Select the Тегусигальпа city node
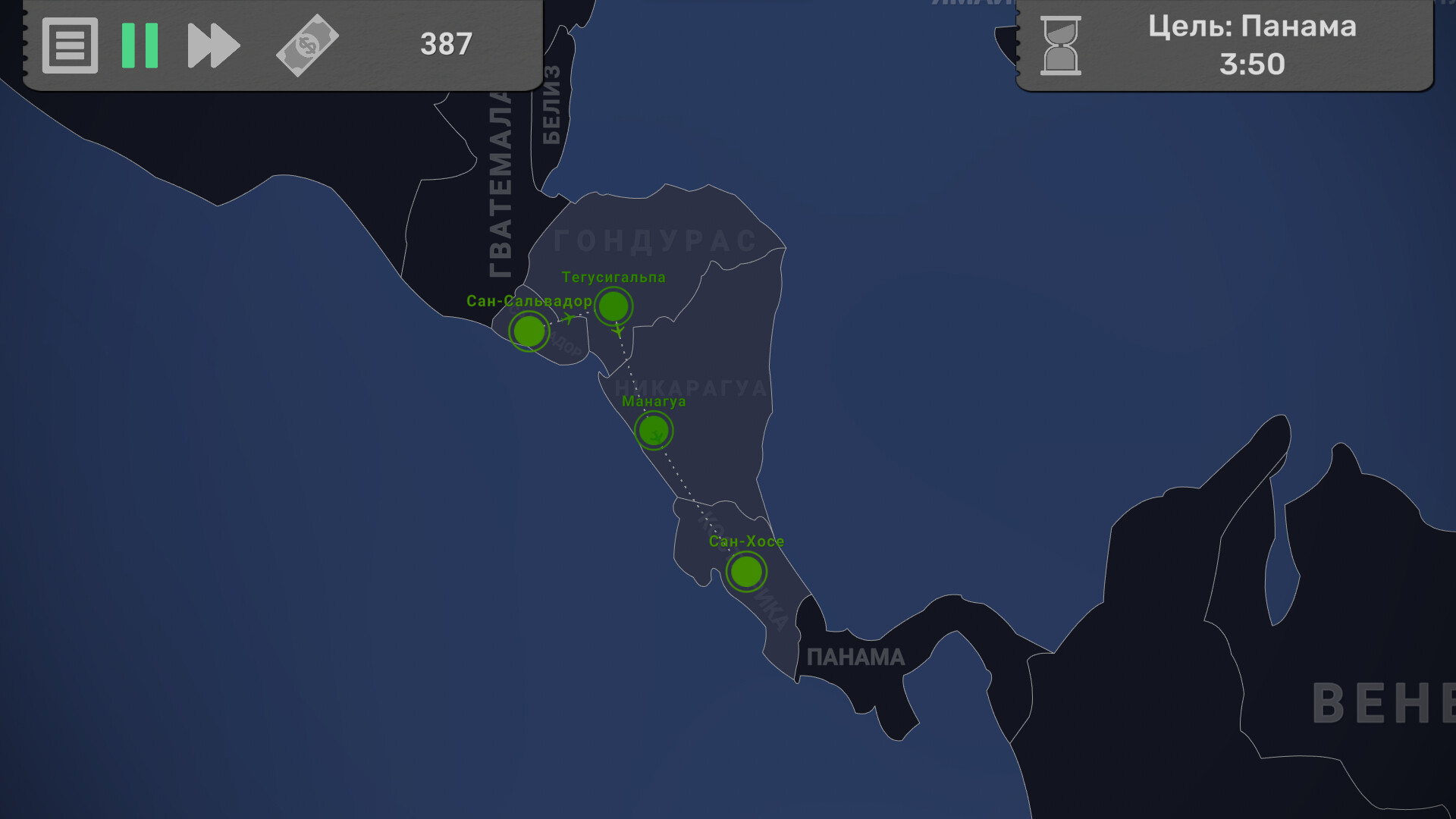 click(613, 306)
